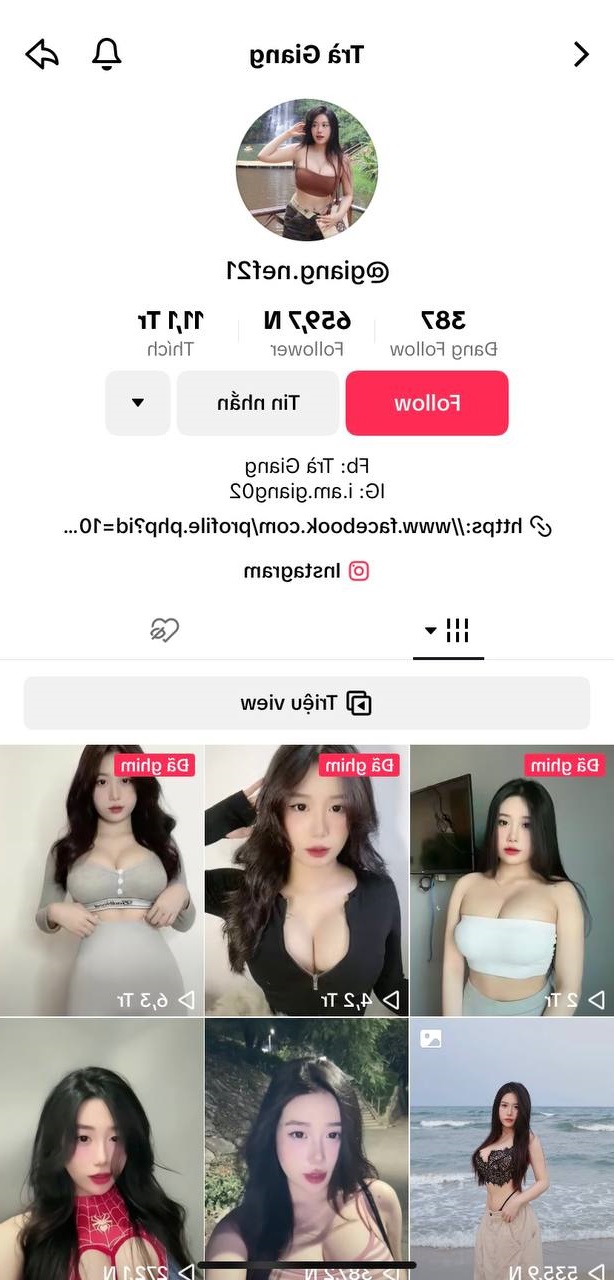
Task: Open the share arrow icon
Action: point(42,54)
